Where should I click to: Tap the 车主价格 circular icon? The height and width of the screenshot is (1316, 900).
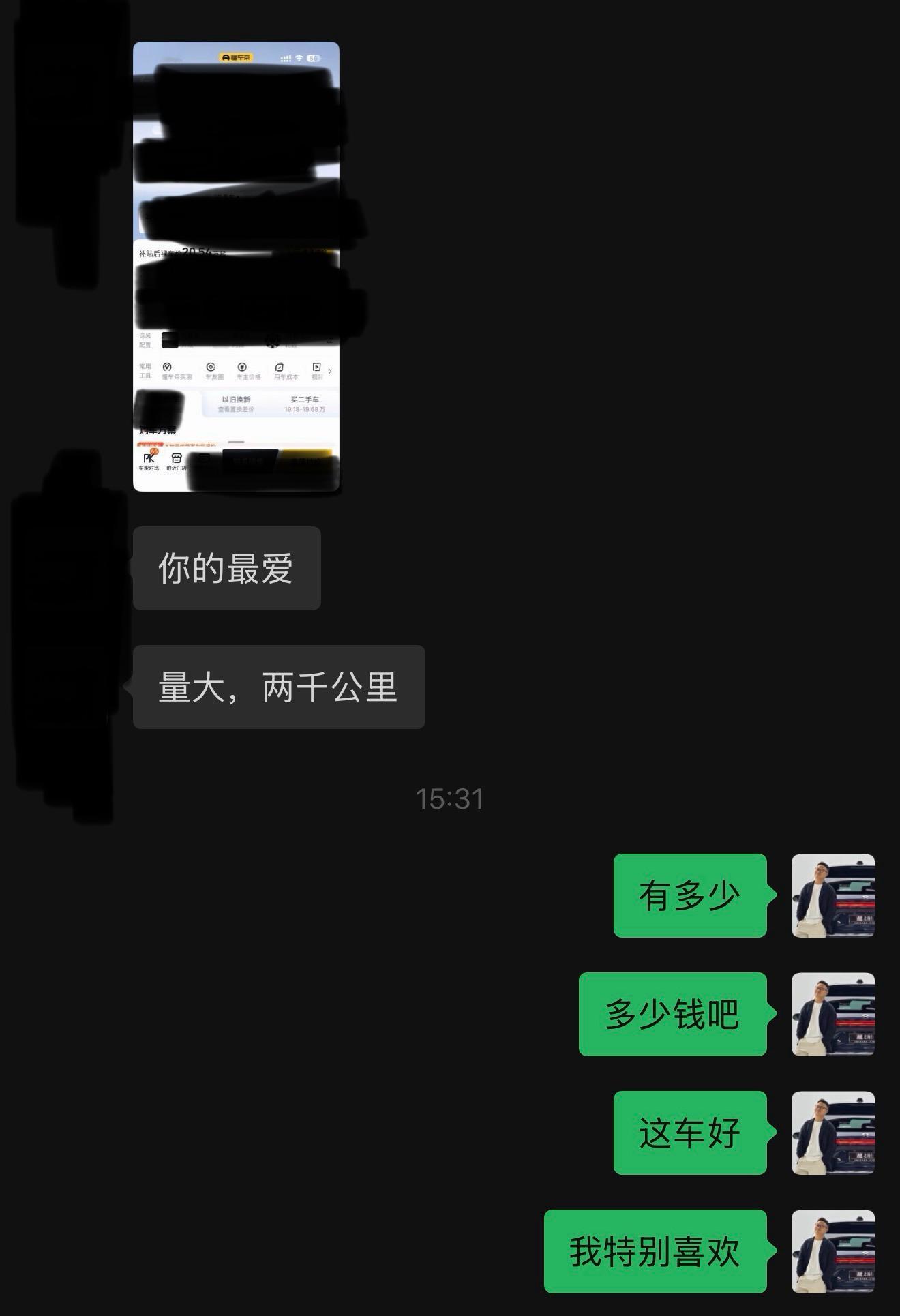[243, 368]
